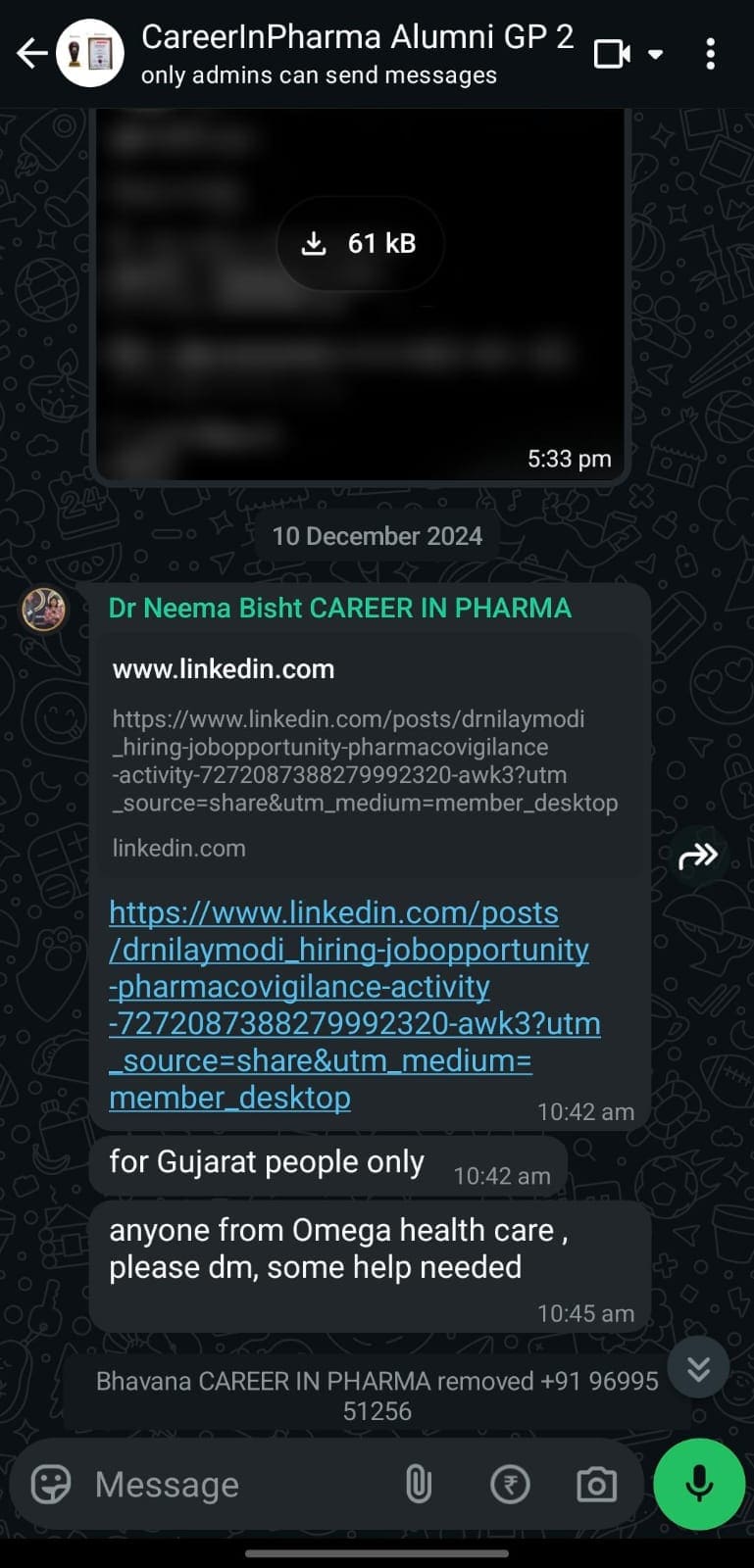This screenshot has height=1568, width=754.
Task: Attach a file with the paperclip
Action: pos(419,1485)
